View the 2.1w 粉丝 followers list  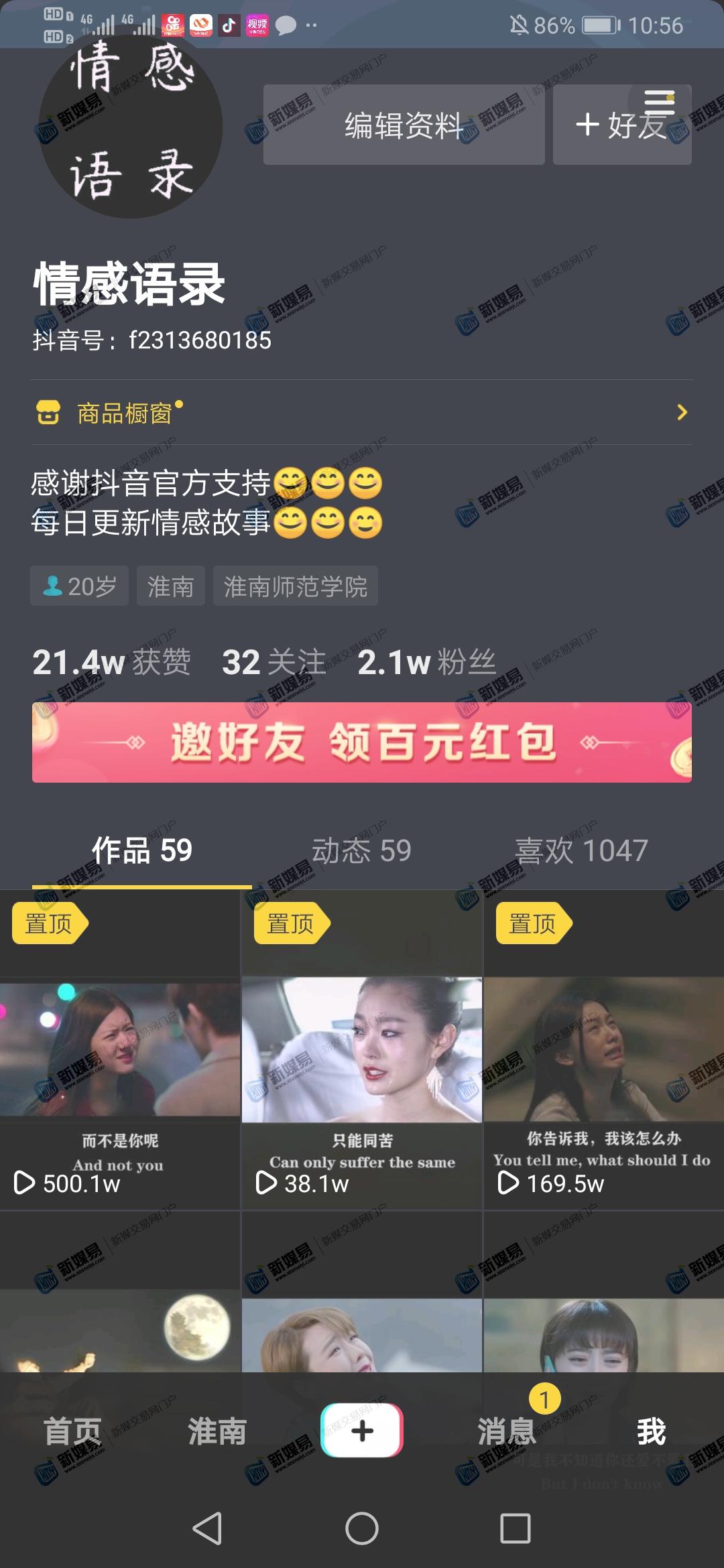click(427, 663)
